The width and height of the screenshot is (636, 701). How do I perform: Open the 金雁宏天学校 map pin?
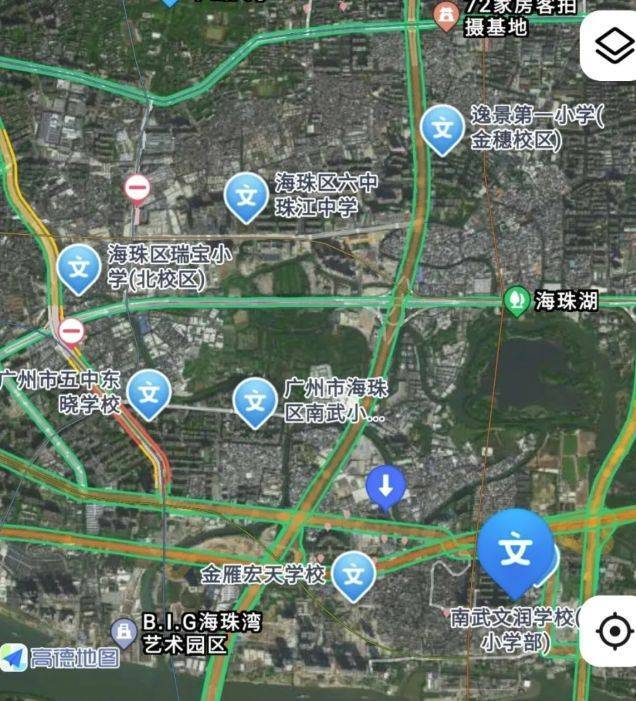[x=353, y=574]
